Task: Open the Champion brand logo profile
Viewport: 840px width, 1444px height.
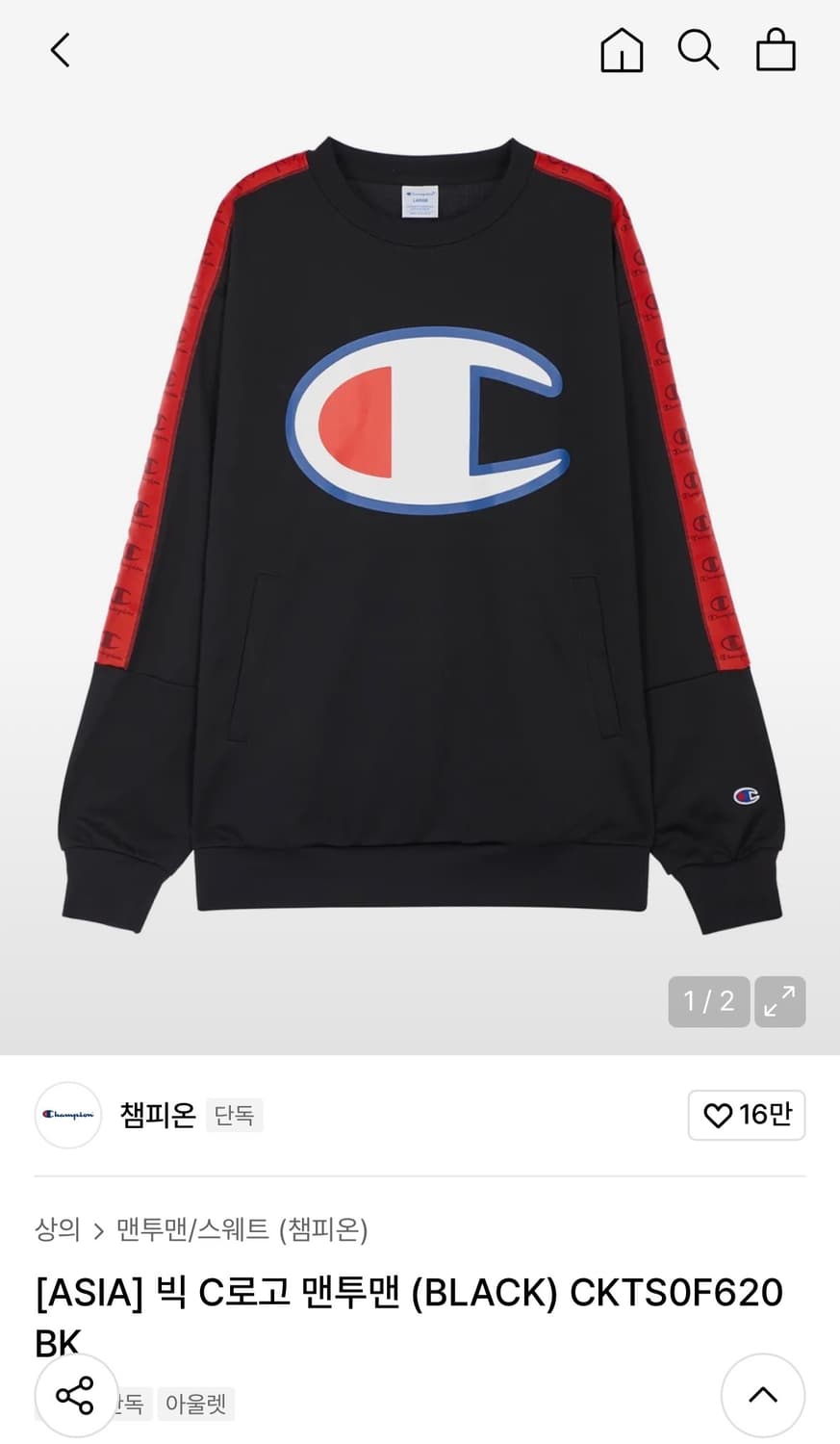Action: [x=67, y=1115]
